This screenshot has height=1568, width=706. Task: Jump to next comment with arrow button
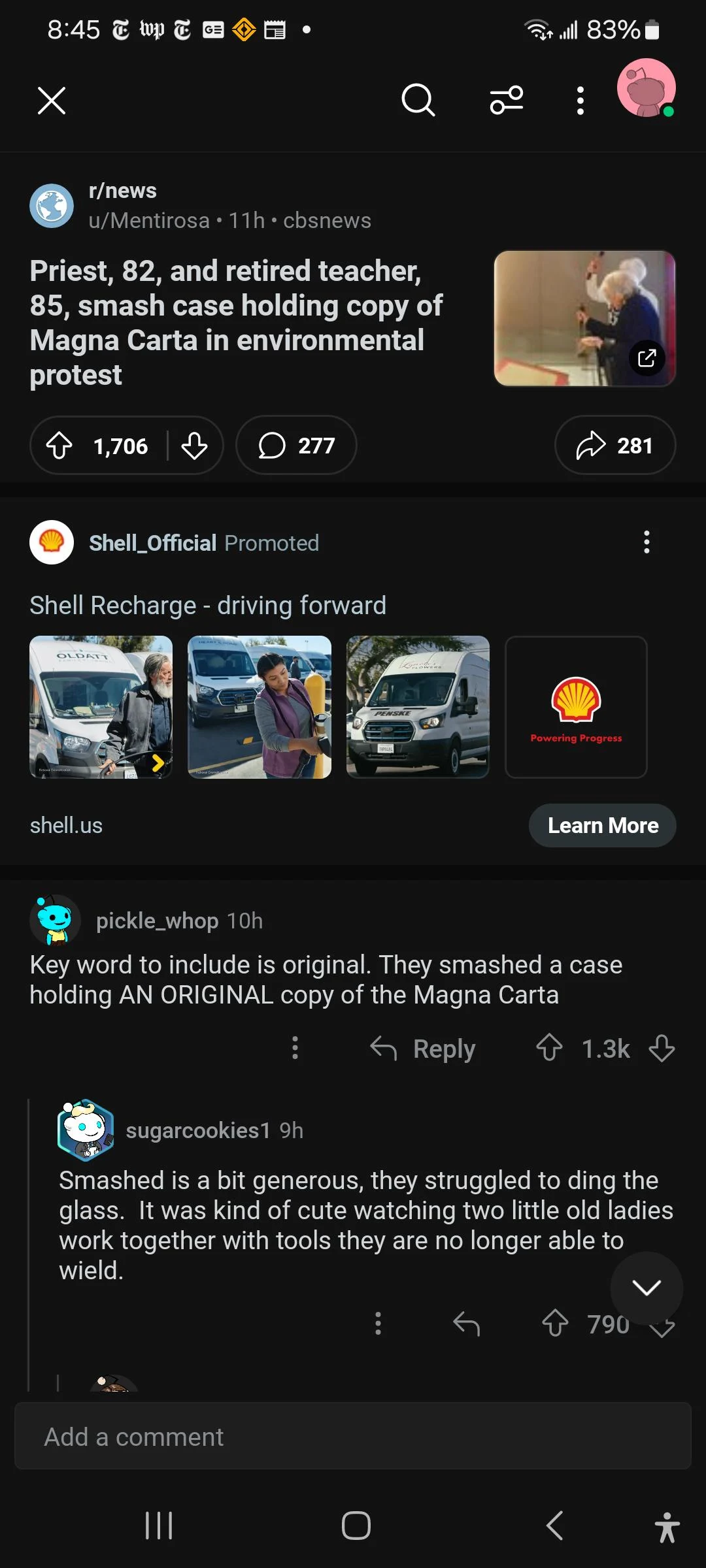pyautogui.click(x=647, y=1288)
